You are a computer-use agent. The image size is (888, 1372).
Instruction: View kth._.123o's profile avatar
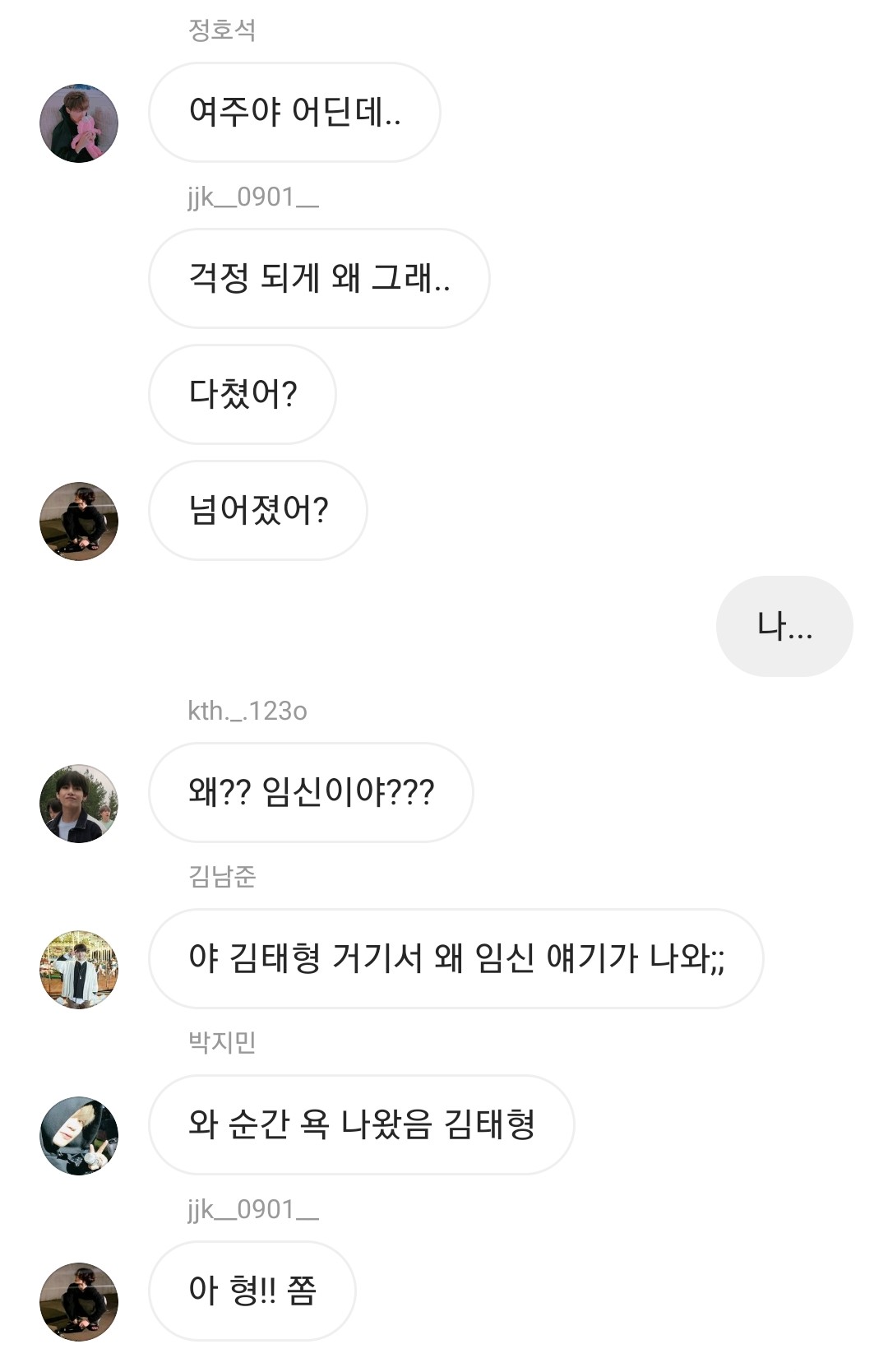click(79, 804)
